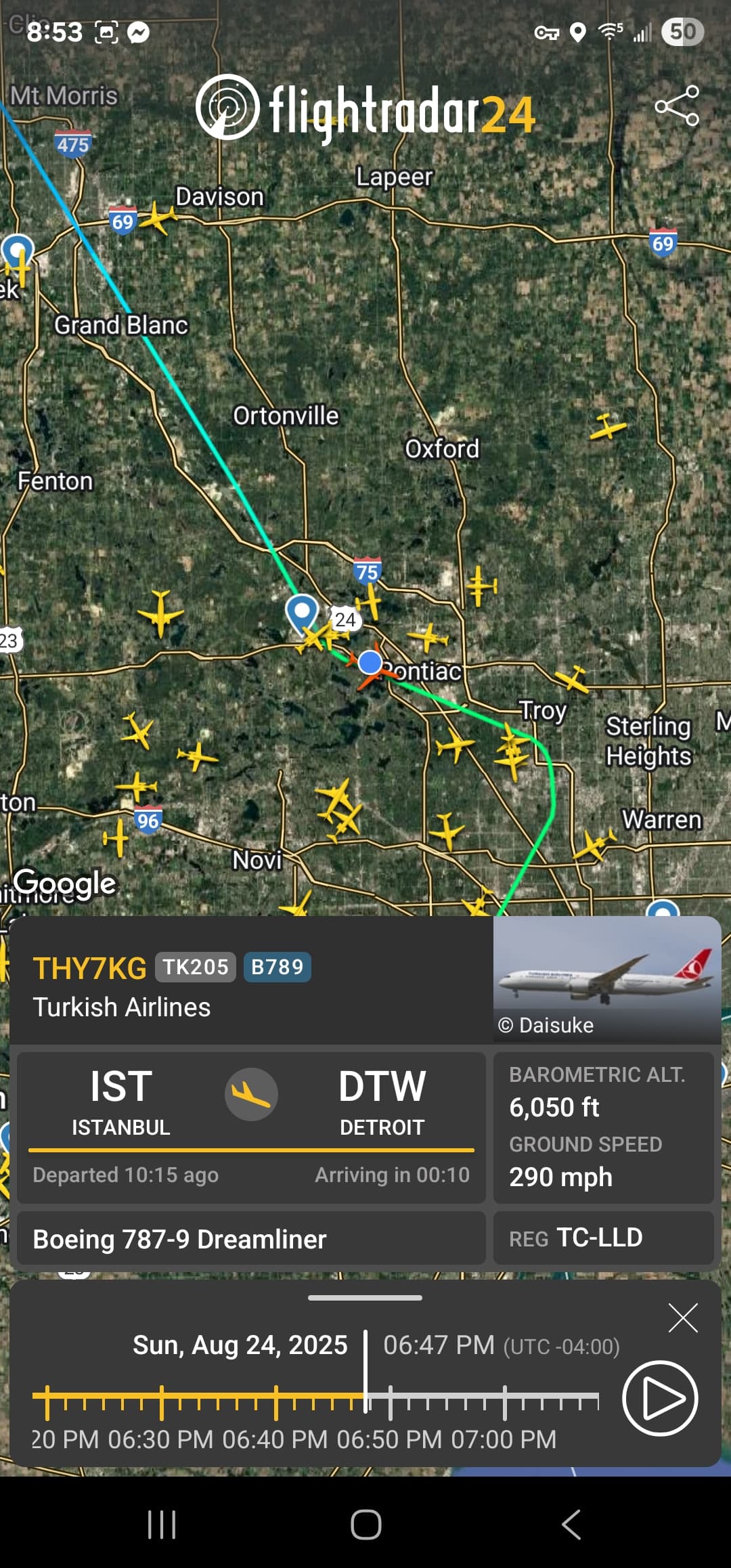
Task: Select the location pin near Pontiac
Action: click(302, 611)
